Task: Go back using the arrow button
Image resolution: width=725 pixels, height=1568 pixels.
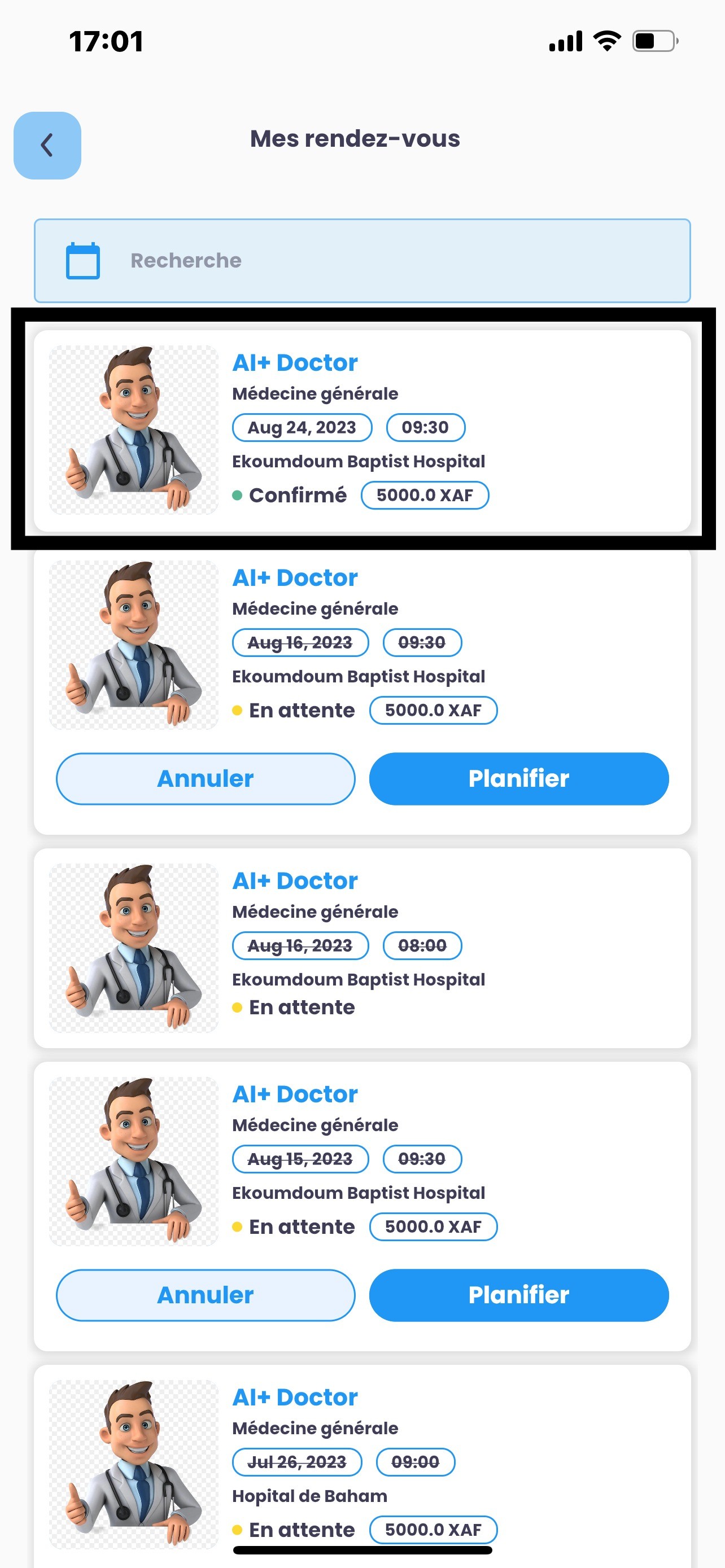Action: [47, 146]
